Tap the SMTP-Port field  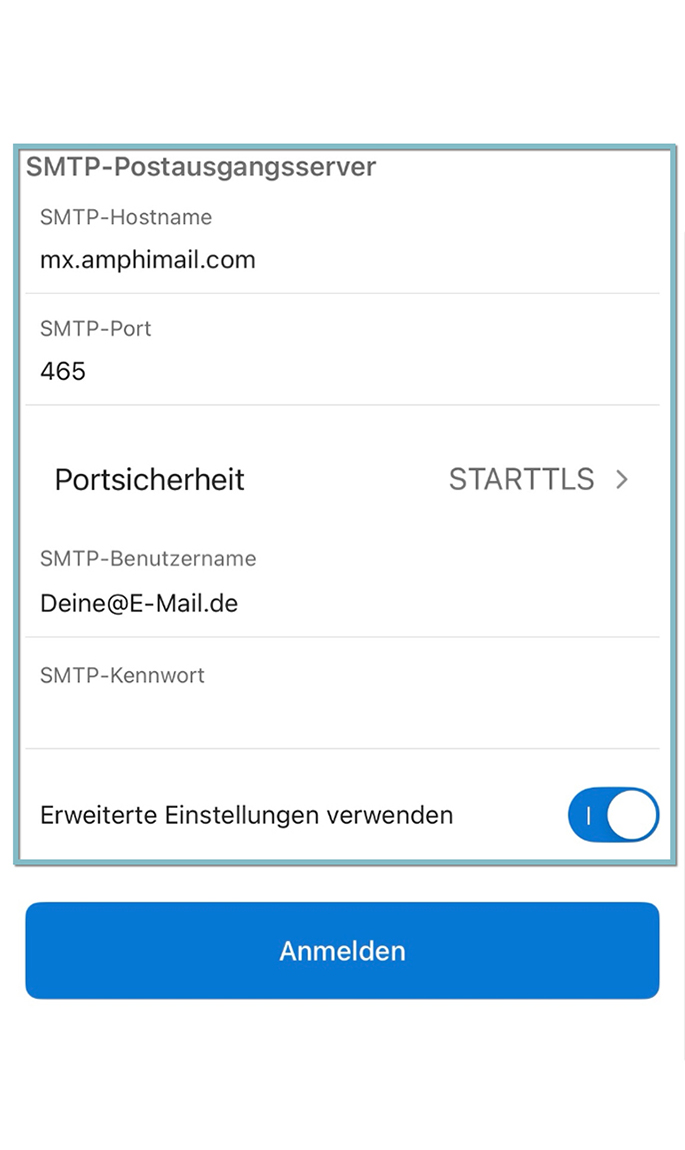tap(342, 351)
